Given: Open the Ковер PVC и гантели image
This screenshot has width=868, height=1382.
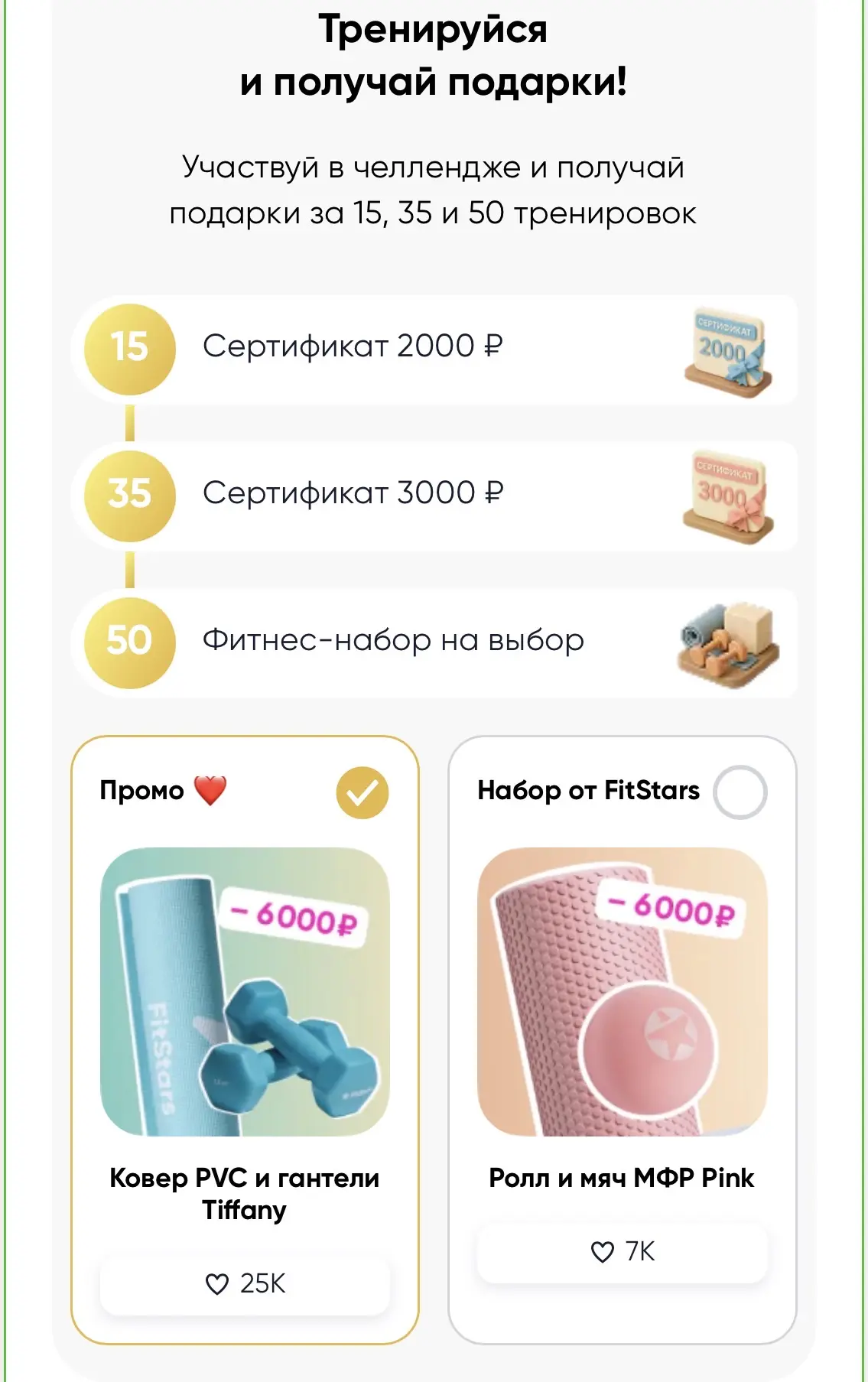Looking at the screenshot, I should tap(245, 991).
